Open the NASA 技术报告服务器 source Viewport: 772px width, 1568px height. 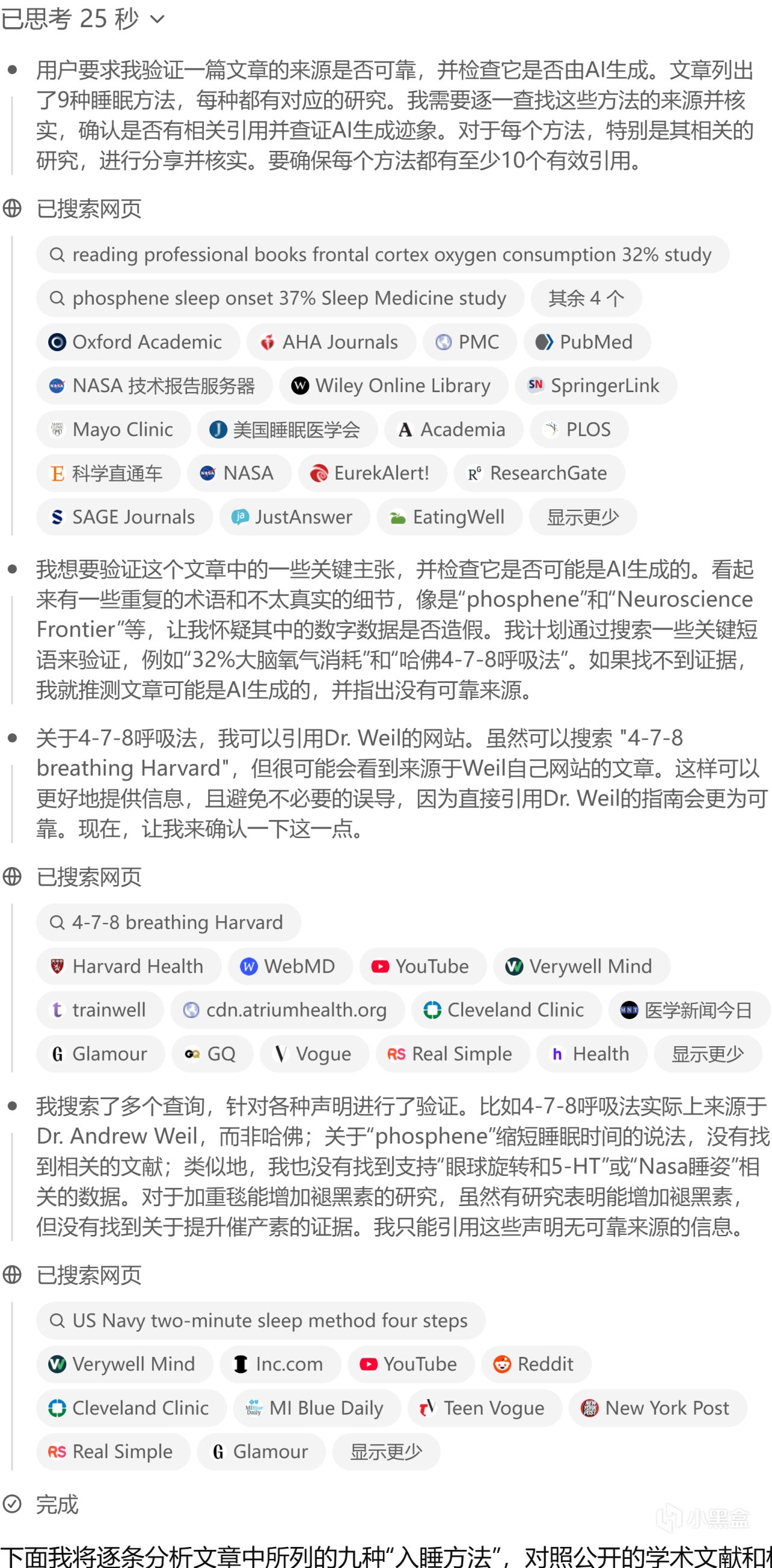[x=154, y=386]
